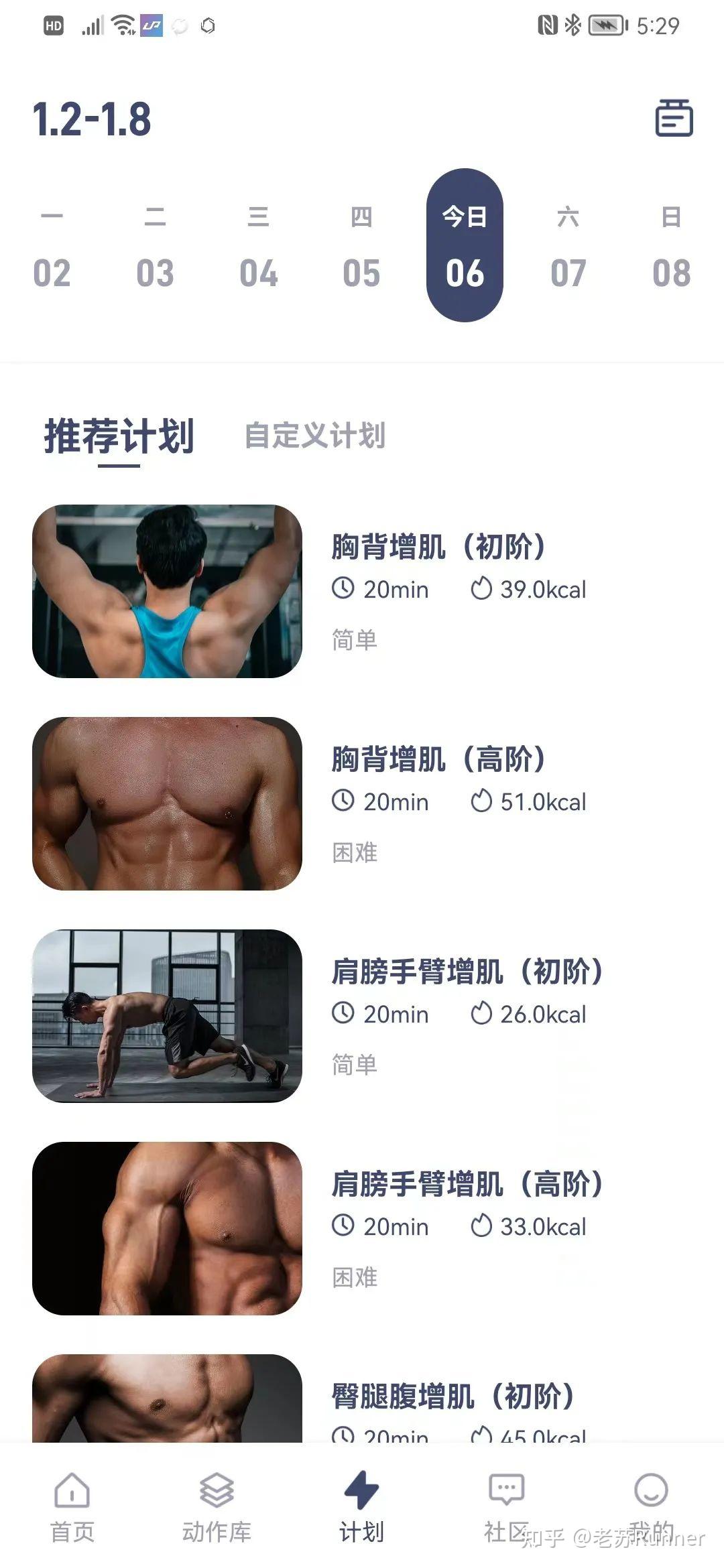Go to the 首页 tab
The width and height of the screenshot is (724, 1568).
(x=72, y=1505)
